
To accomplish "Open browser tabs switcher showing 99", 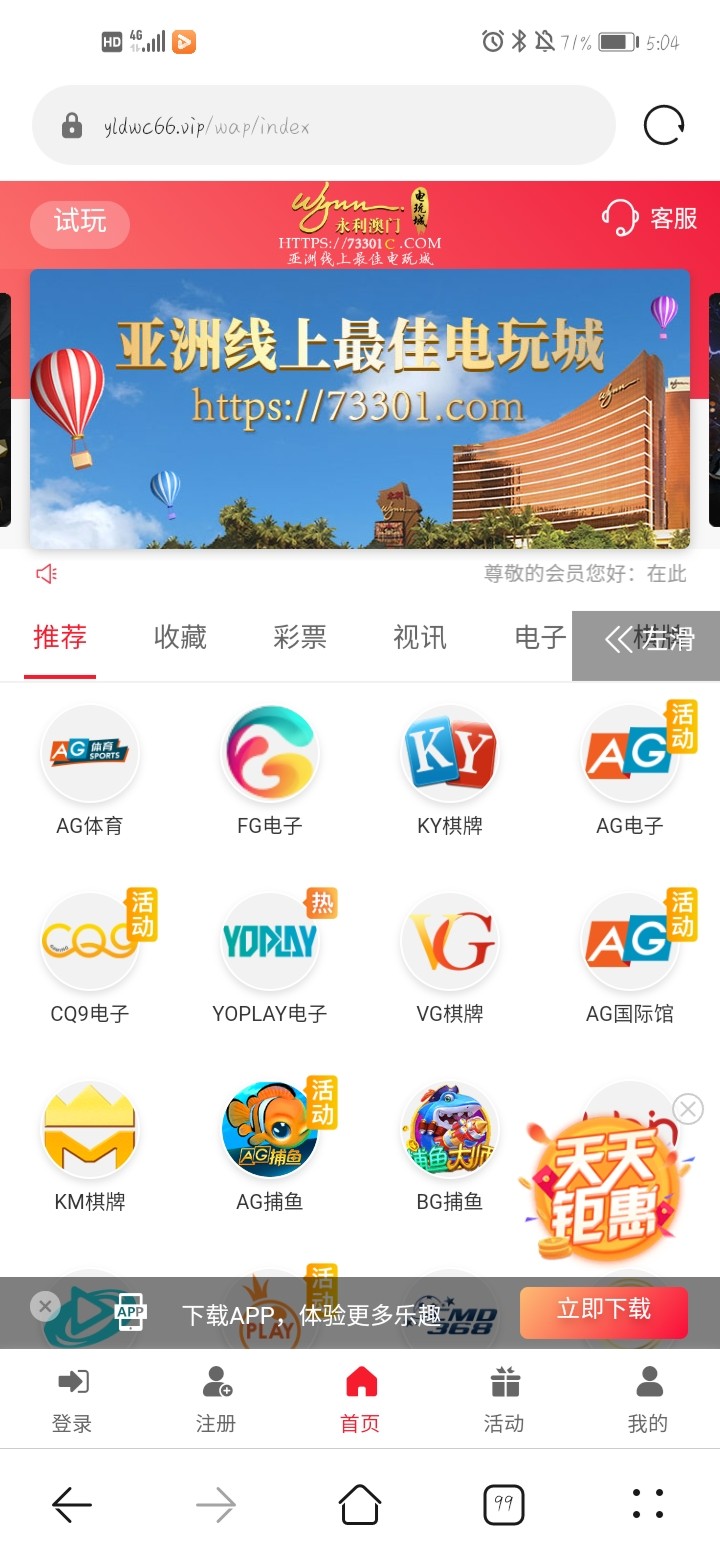I will (504, 1504).
